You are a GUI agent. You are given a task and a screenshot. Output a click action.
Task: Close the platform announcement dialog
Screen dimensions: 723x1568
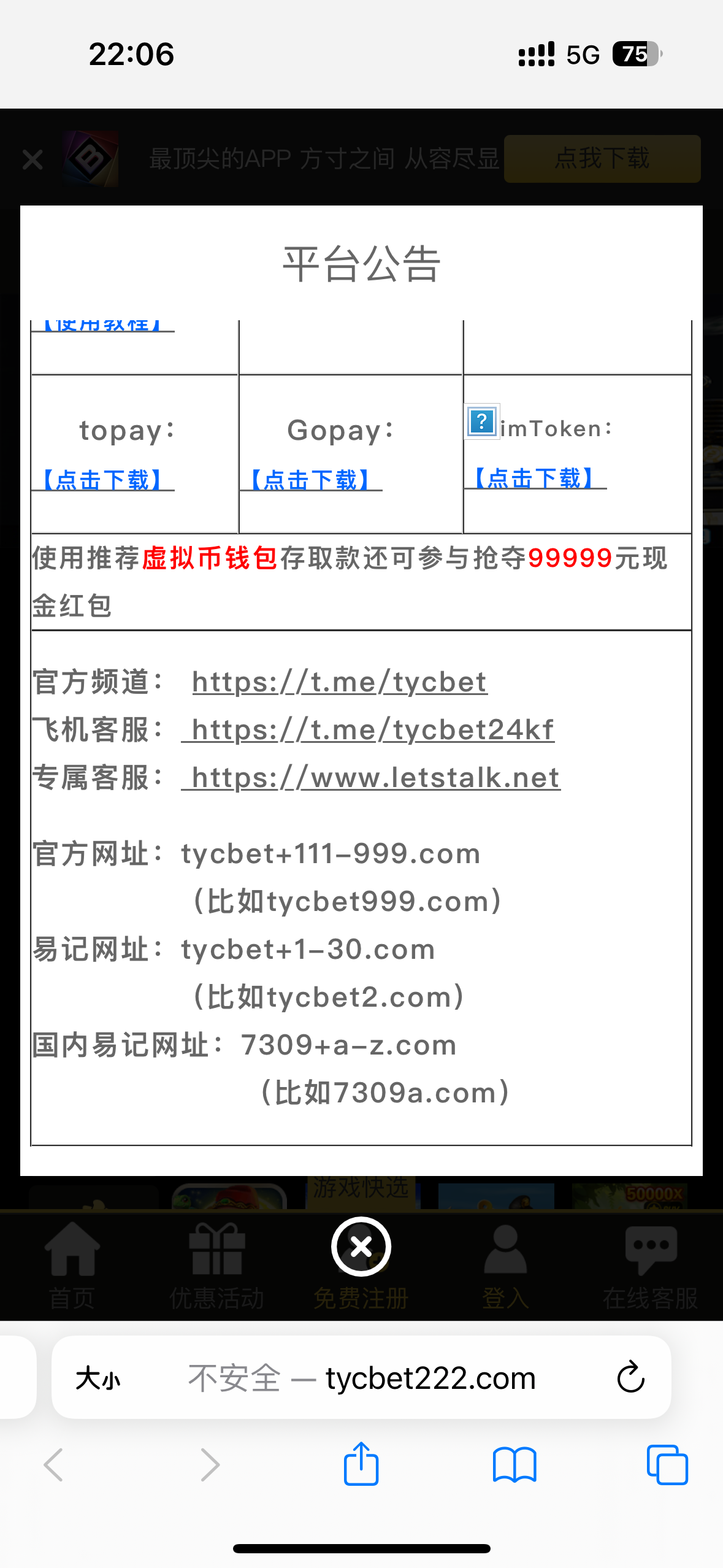point(361,1246)
